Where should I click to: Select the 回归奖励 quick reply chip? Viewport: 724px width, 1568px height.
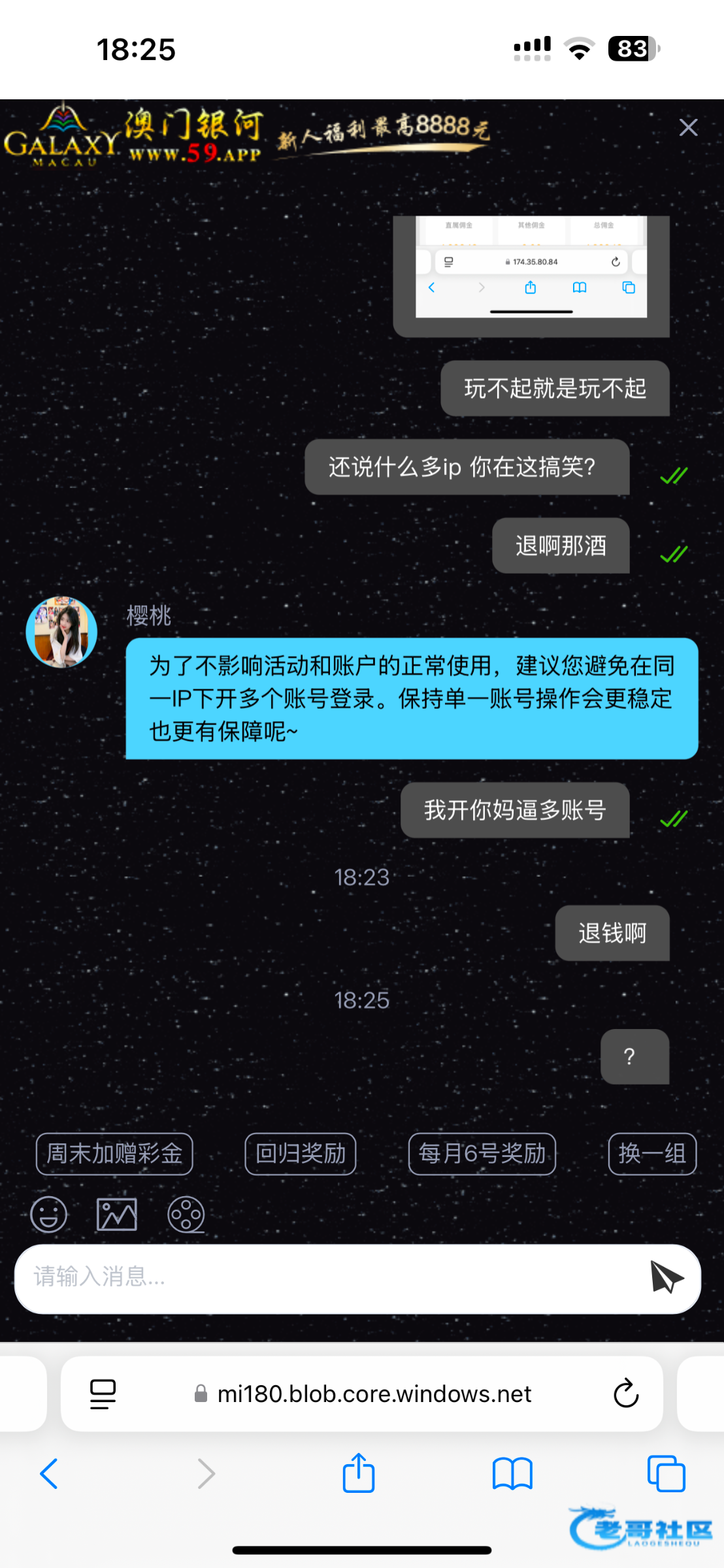tap(301, 1154)
